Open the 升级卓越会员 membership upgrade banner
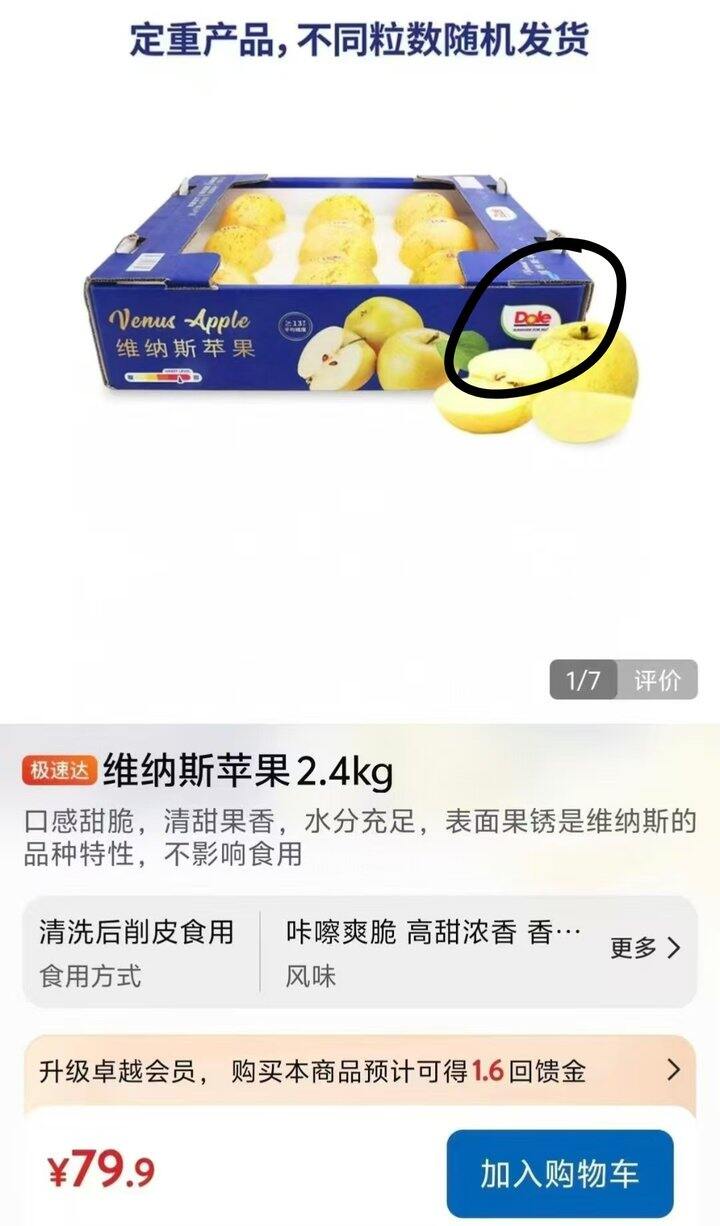This screenshot has width=720, height=1226. pos(360,1071)
